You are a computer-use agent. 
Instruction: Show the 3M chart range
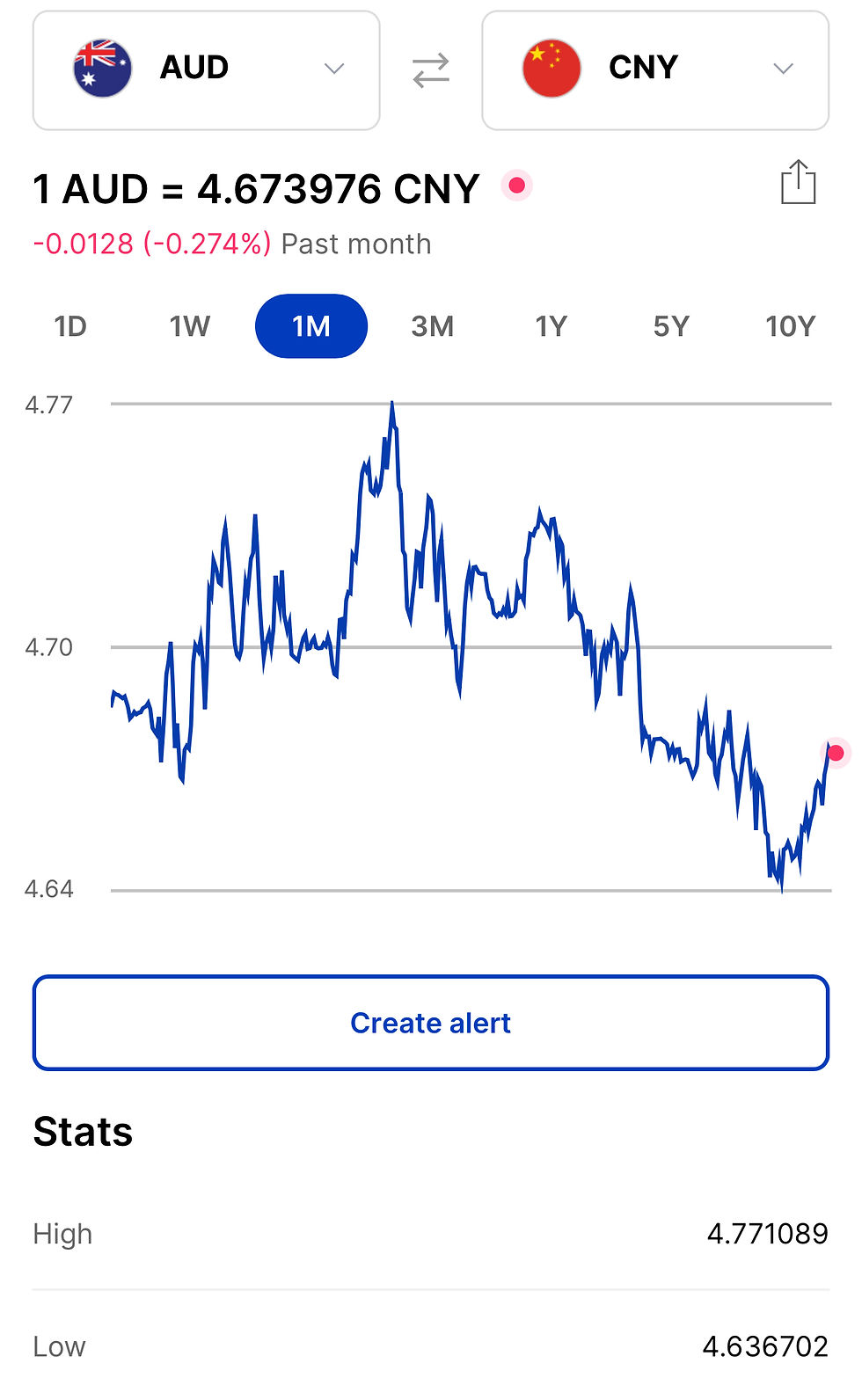point(432,326)
